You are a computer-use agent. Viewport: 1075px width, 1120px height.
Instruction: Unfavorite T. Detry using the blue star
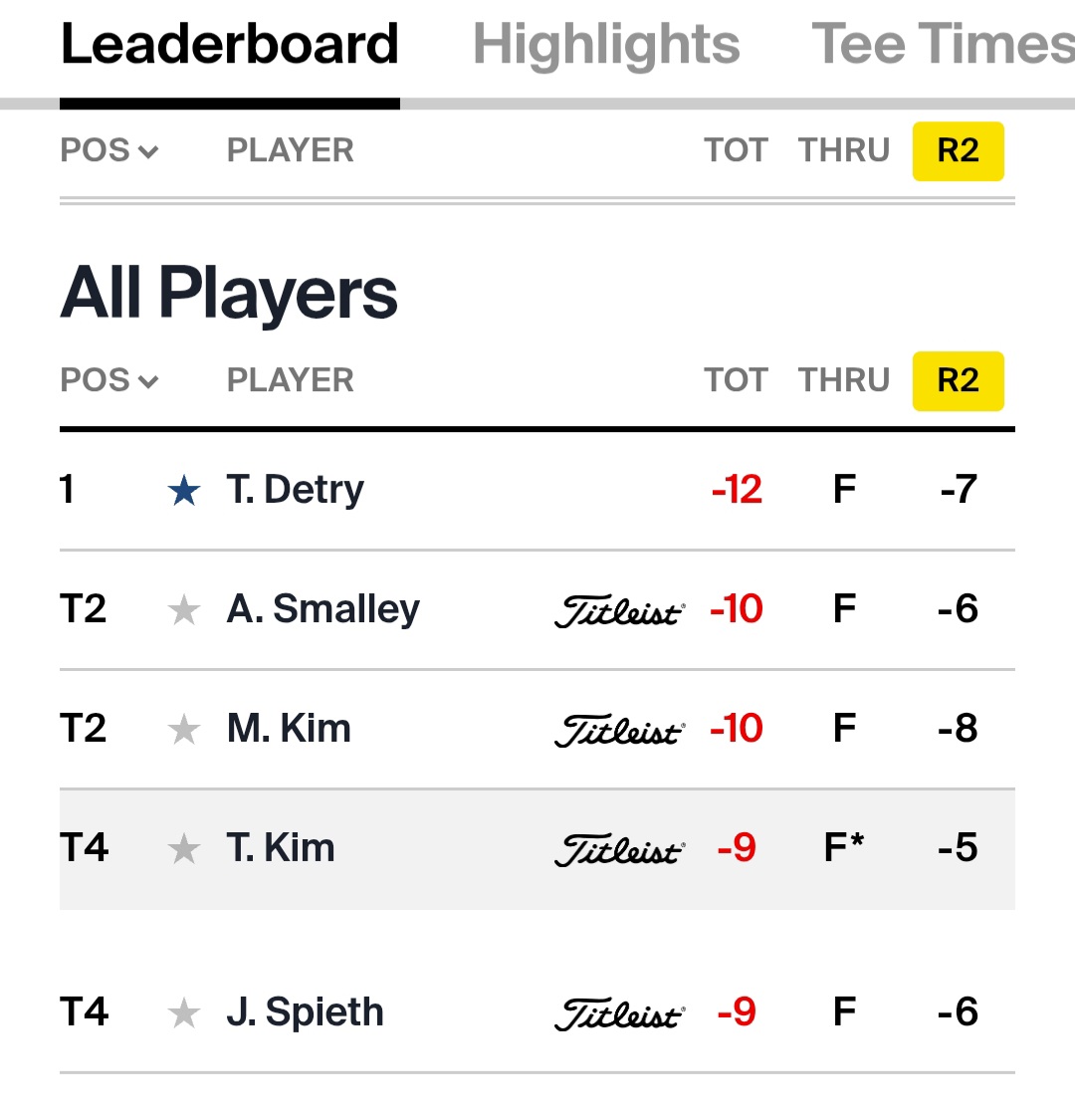coord(184,490)
